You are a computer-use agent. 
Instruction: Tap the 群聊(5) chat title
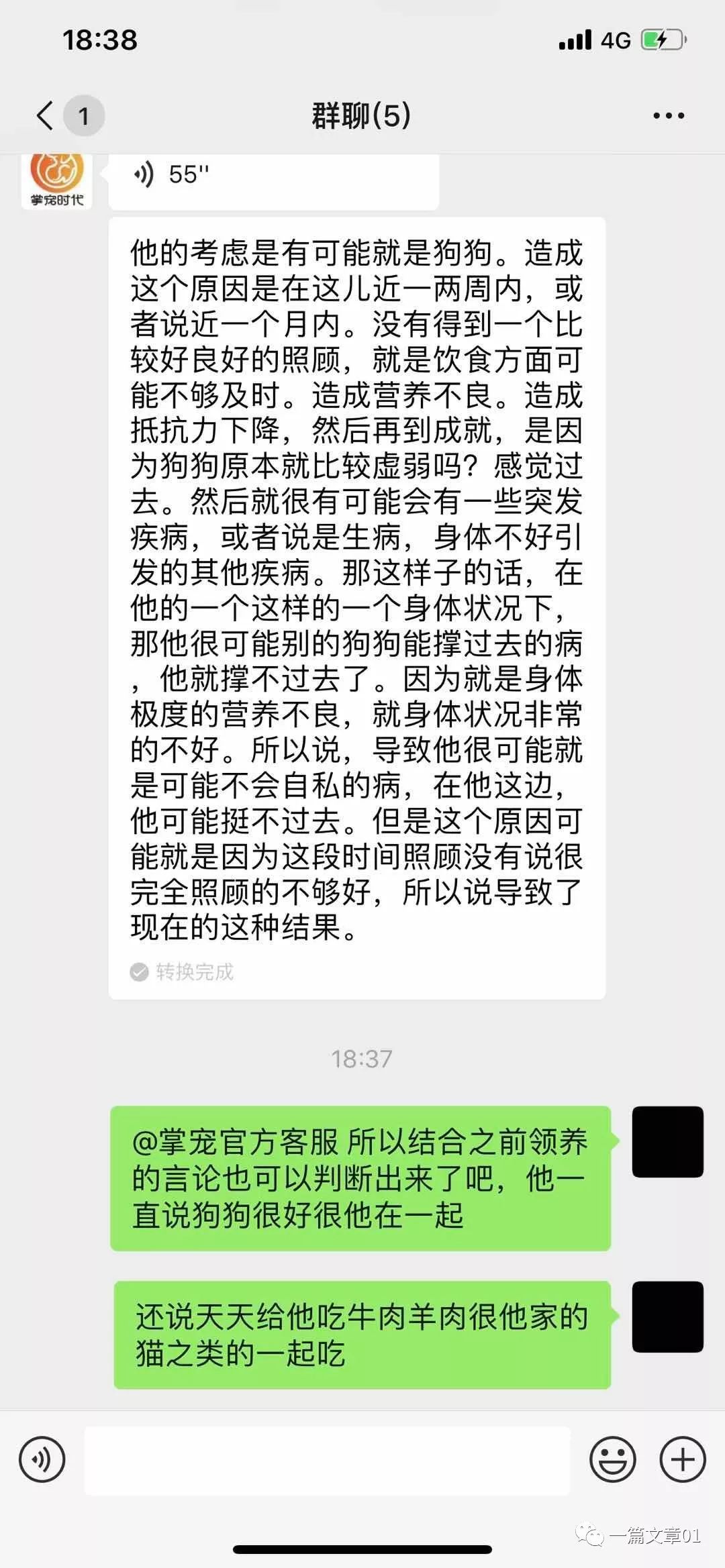pos(362,115)
